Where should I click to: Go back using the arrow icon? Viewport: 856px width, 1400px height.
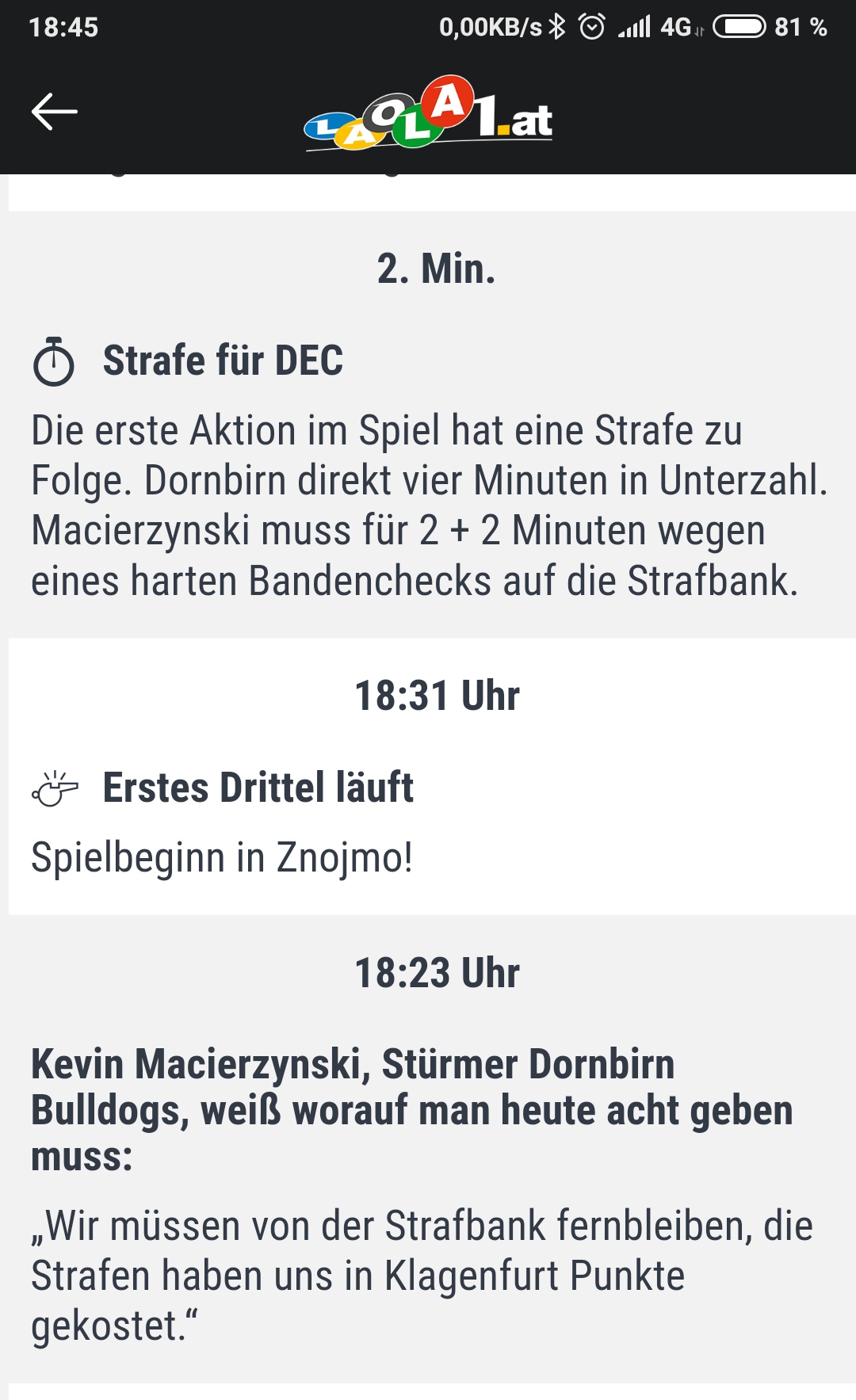(54, 112)
